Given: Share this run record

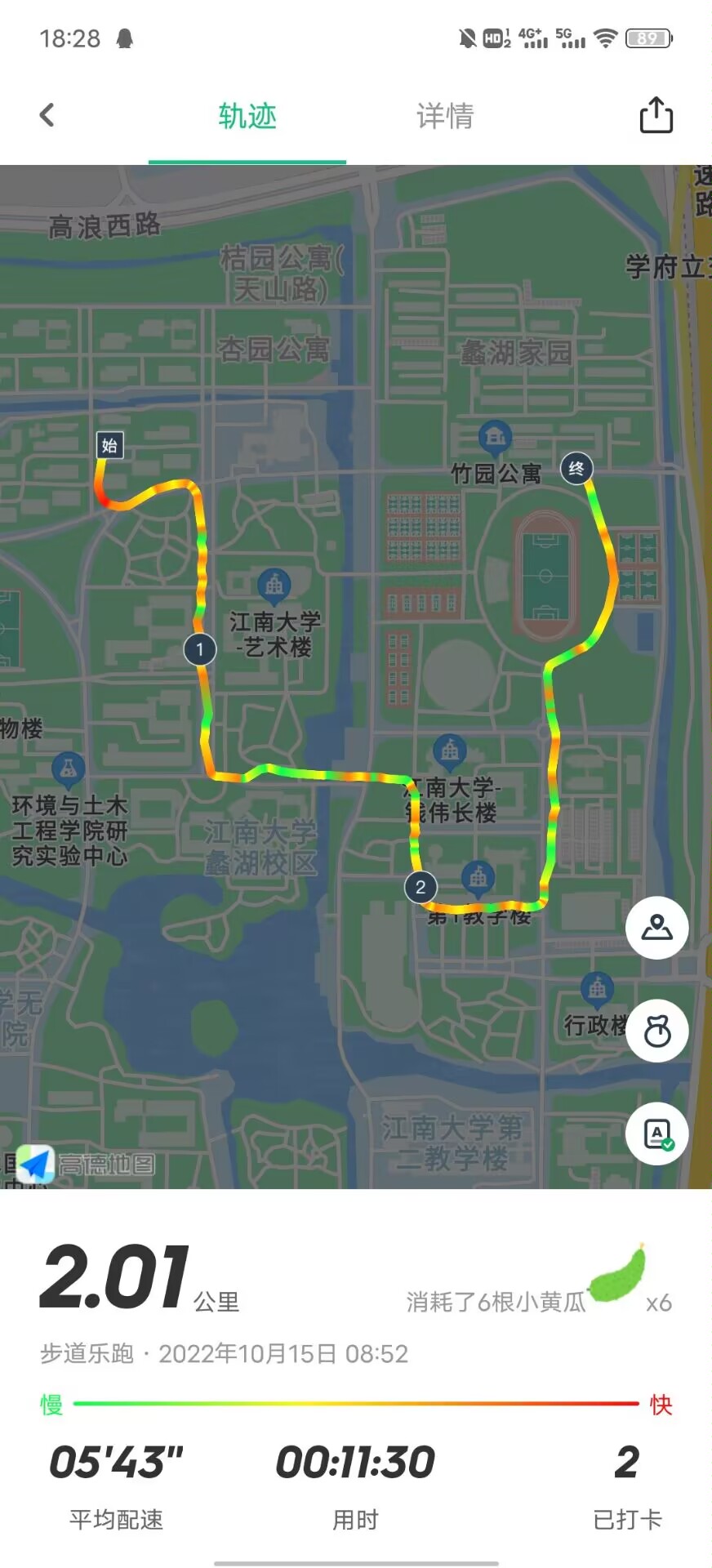Looking at the screenshot, I should click(656, 115).
